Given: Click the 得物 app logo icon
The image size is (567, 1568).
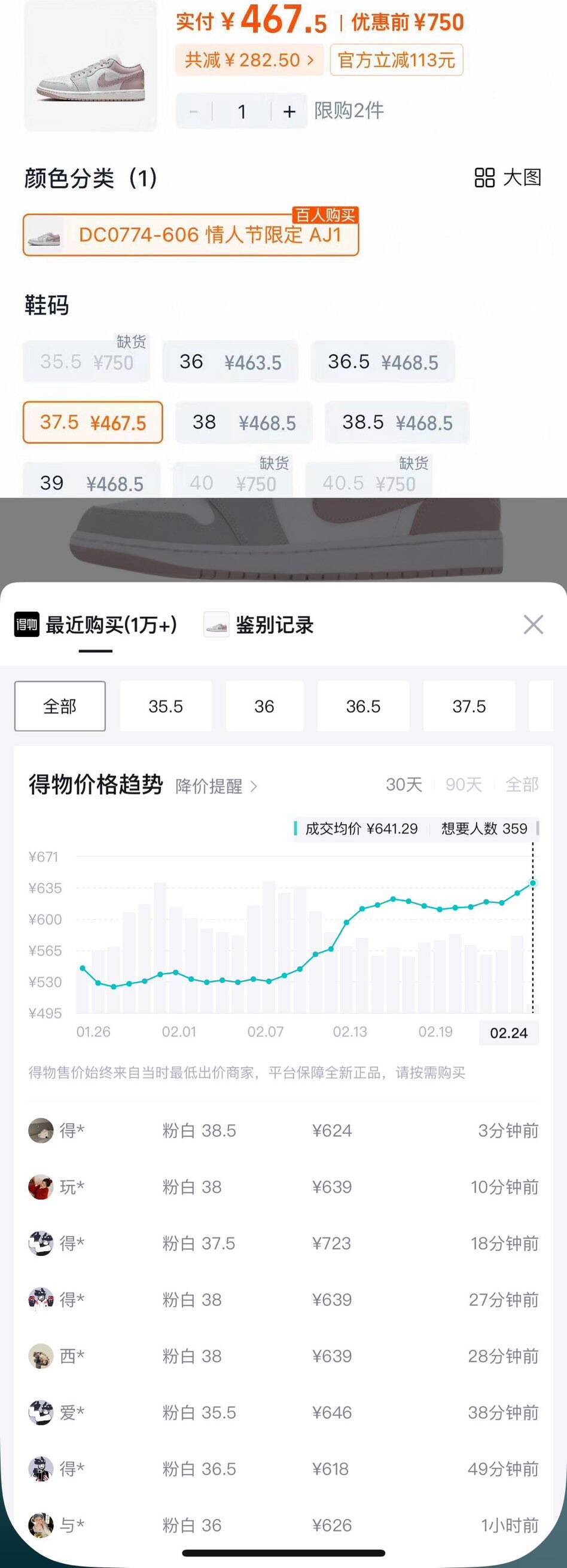Looking at the screenshot, I should click(x=26, y=624).
